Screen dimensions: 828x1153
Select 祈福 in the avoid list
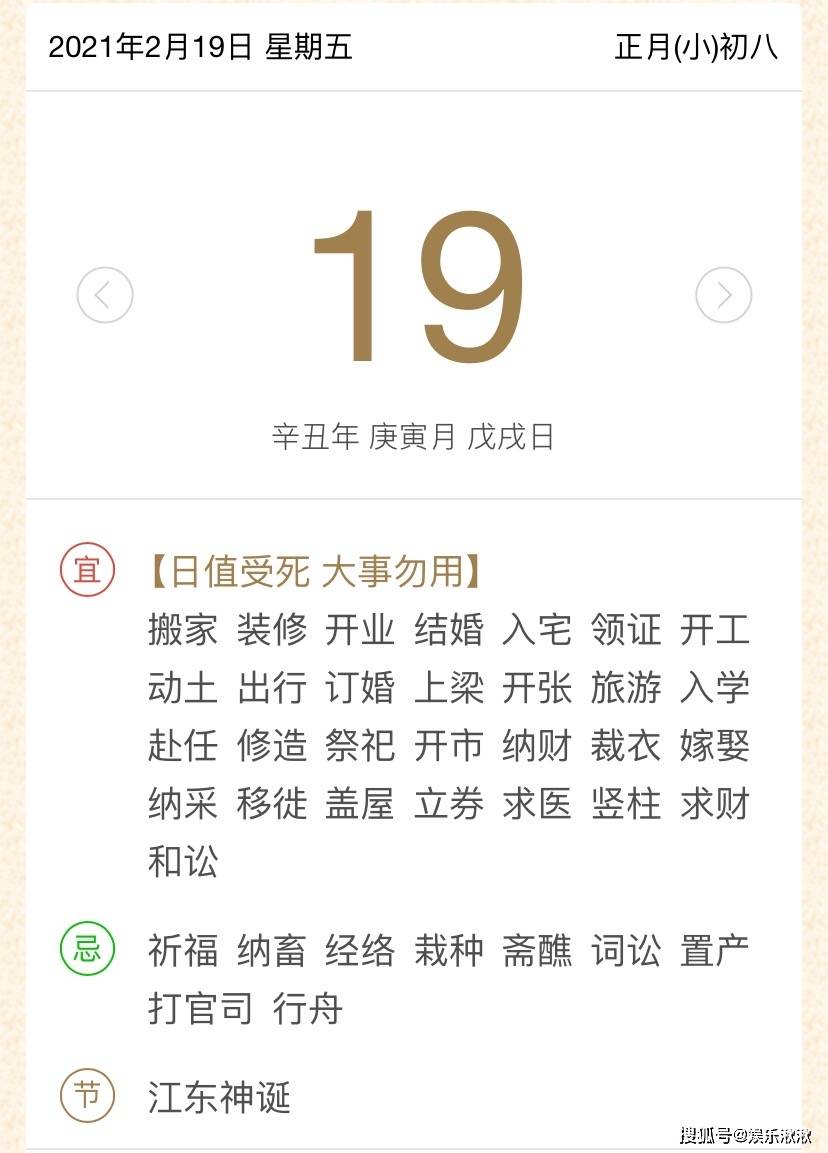[x=182, y=950]
